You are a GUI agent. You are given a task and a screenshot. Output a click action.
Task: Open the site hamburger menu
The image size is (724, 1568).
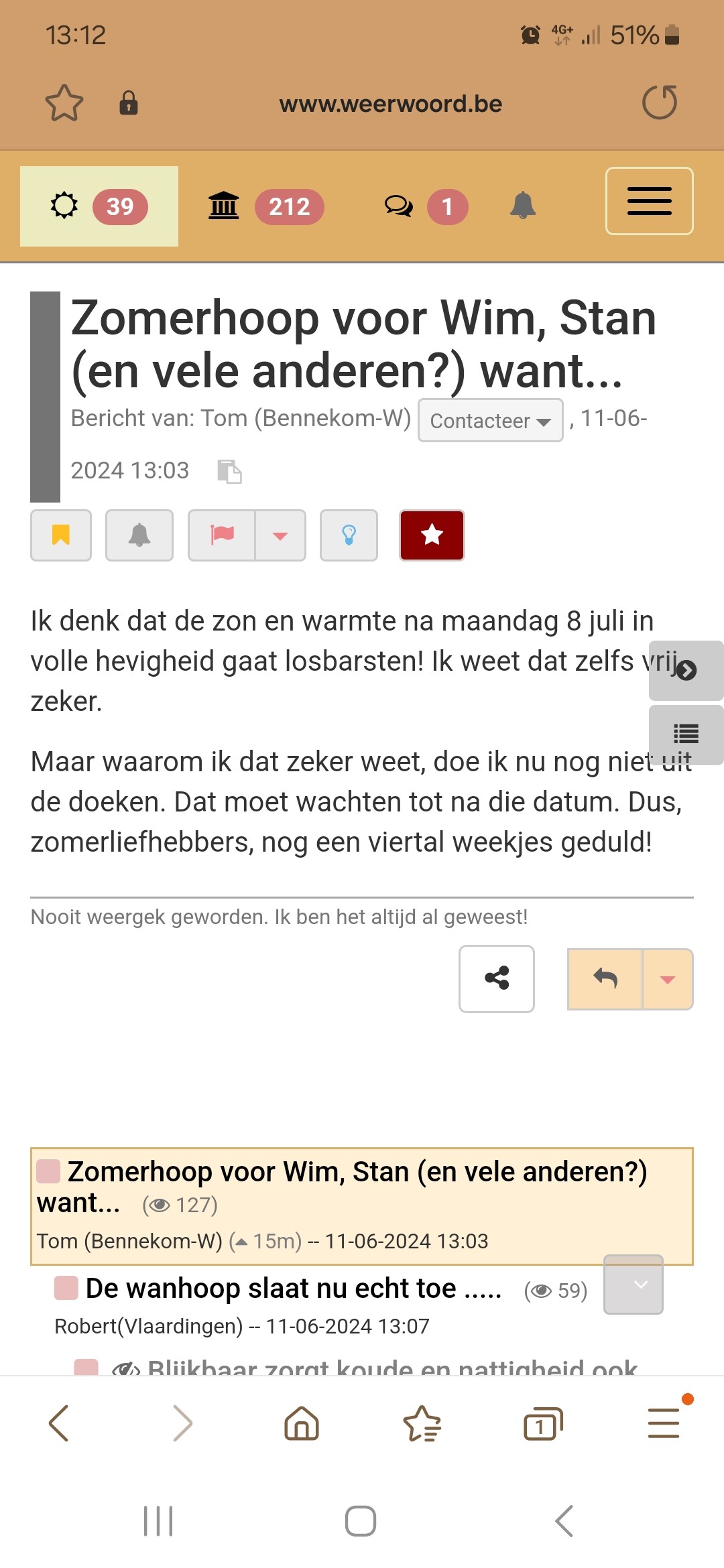click(x=649, y=201)
